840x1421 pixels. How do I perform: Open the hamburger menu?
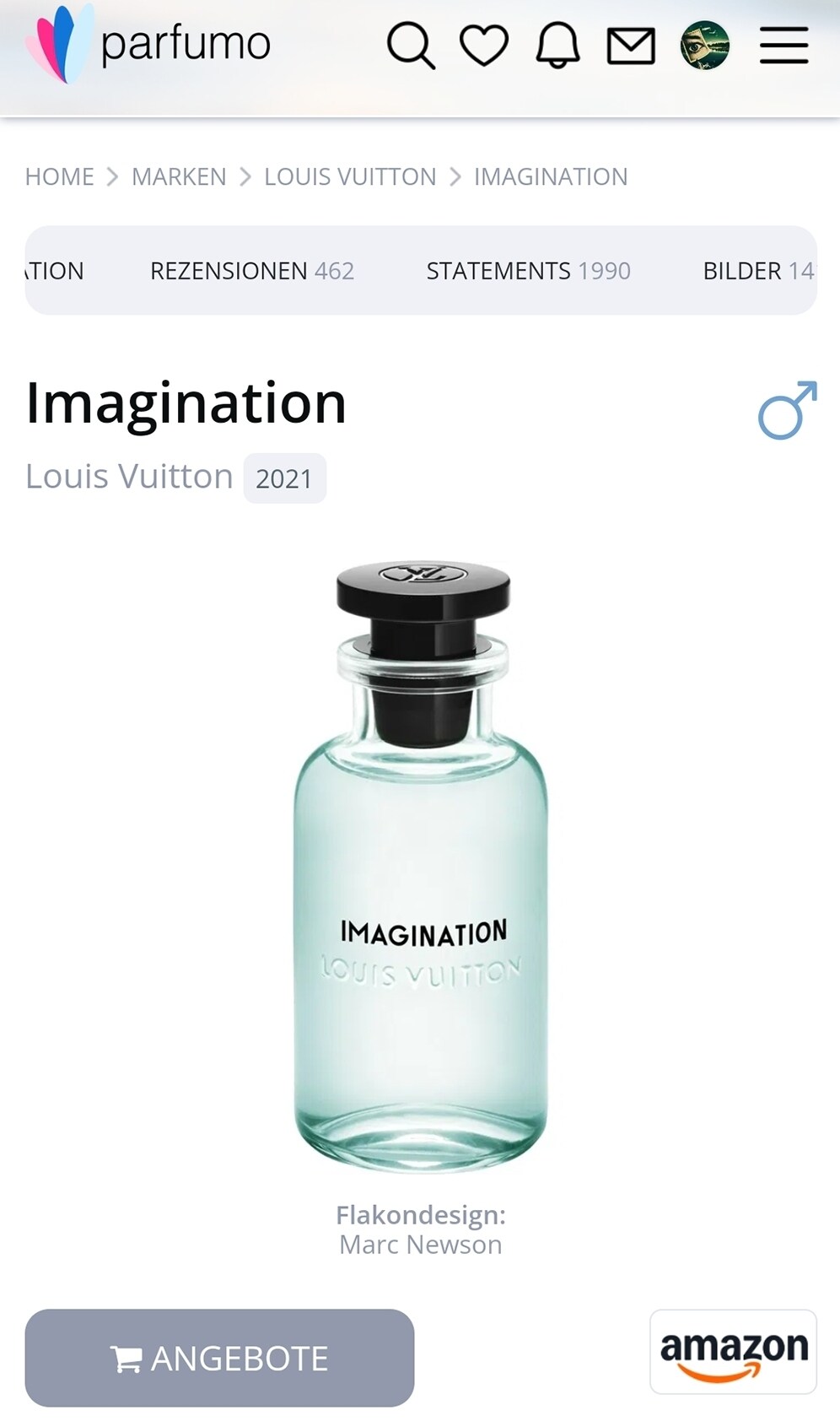[783, 46]
